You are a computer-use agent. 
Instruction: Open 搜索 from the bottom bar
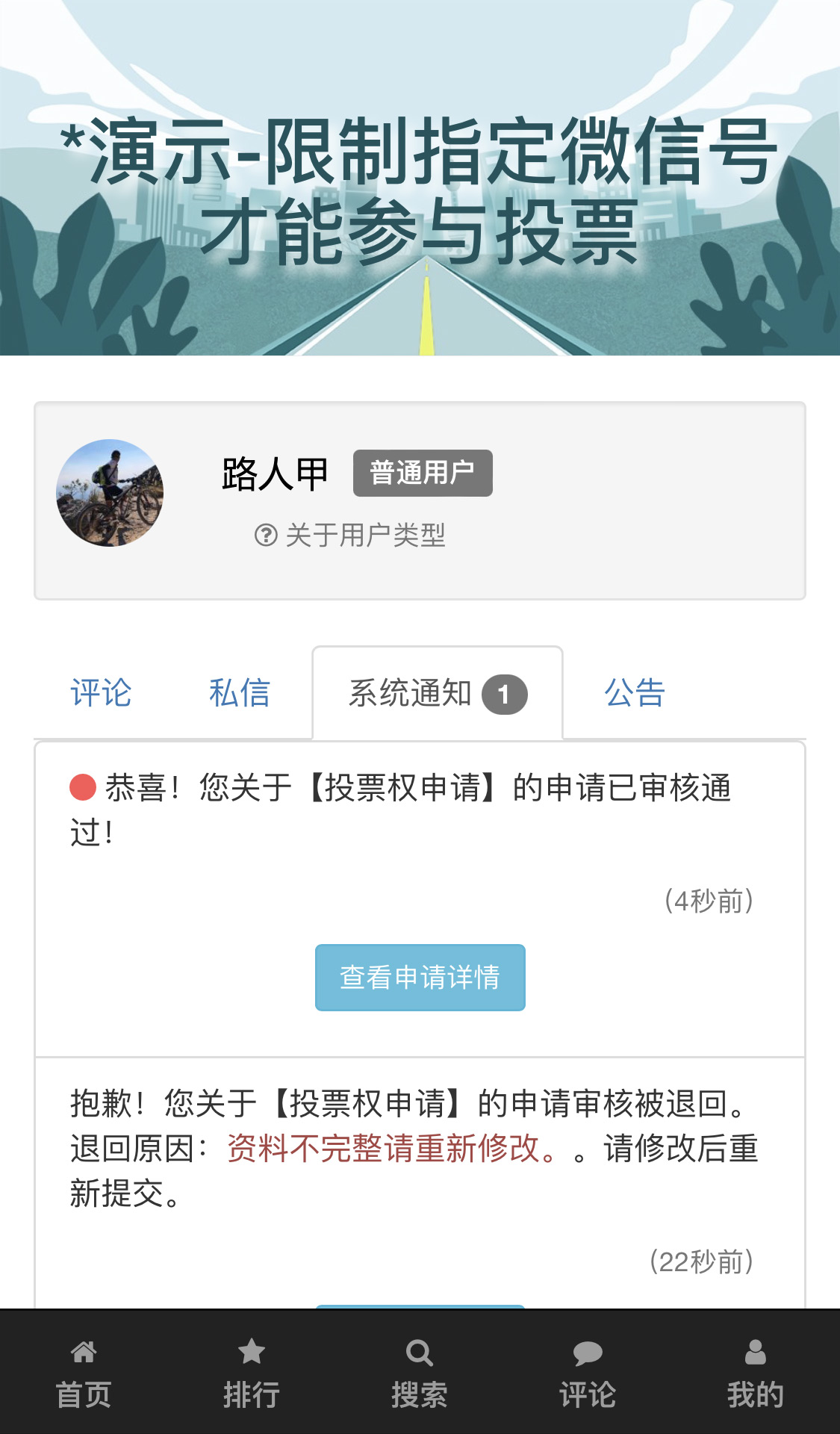[x=420, y=1373]
